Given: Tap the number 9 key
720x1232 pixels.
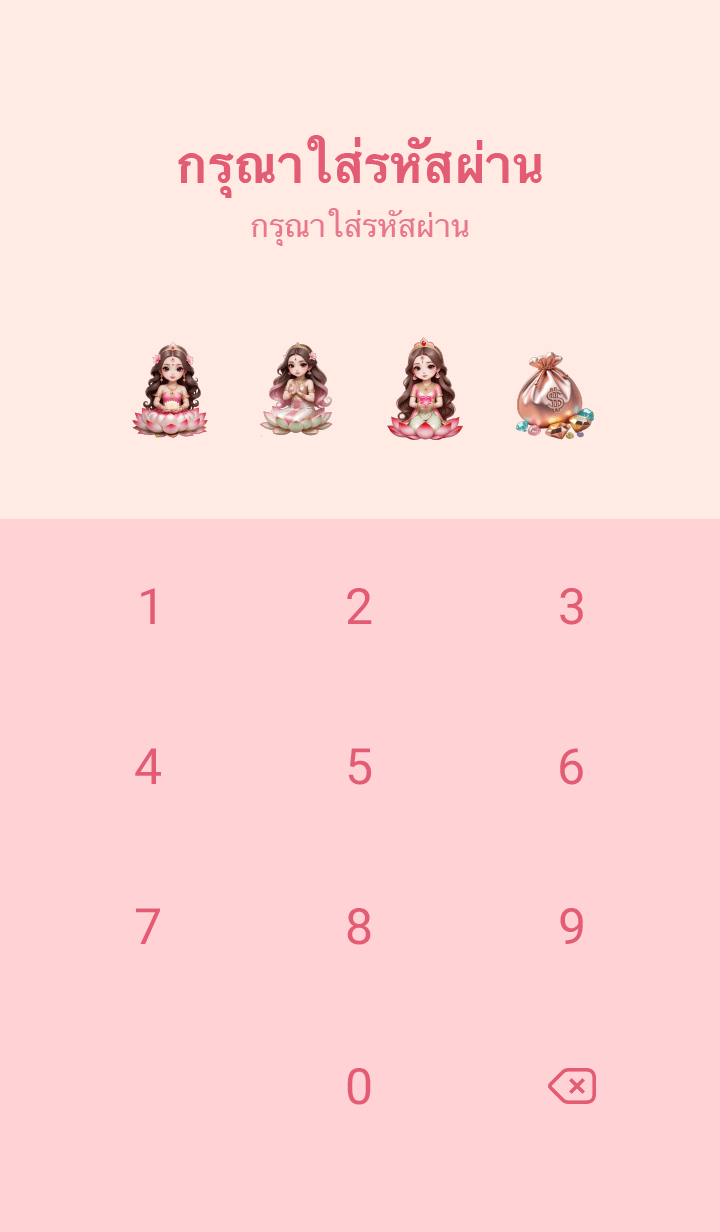Looking at the screenshot, I should pyautogui.click(x=571, y=927).
